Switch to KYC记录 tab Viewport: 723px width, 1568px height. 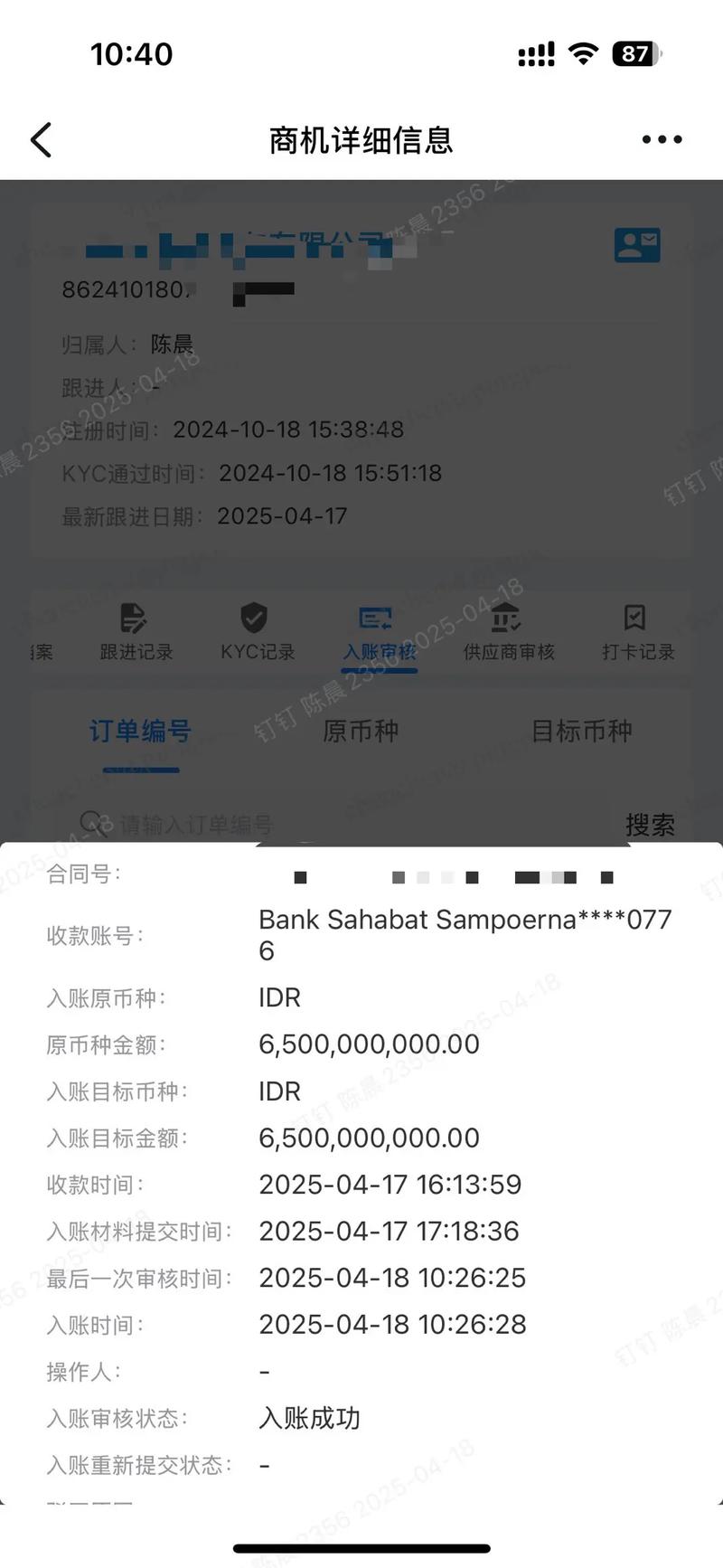click(258, 632)
